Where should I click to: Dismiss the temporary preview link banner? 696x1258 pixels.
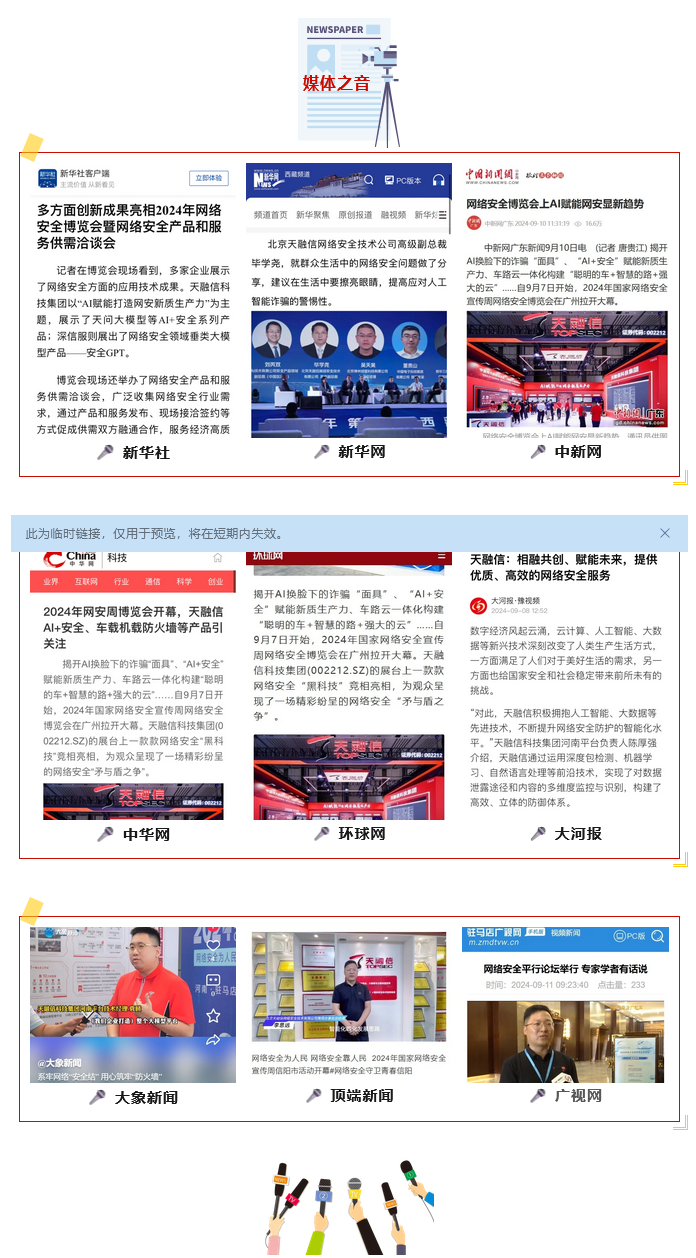click(x=665, y=533)
